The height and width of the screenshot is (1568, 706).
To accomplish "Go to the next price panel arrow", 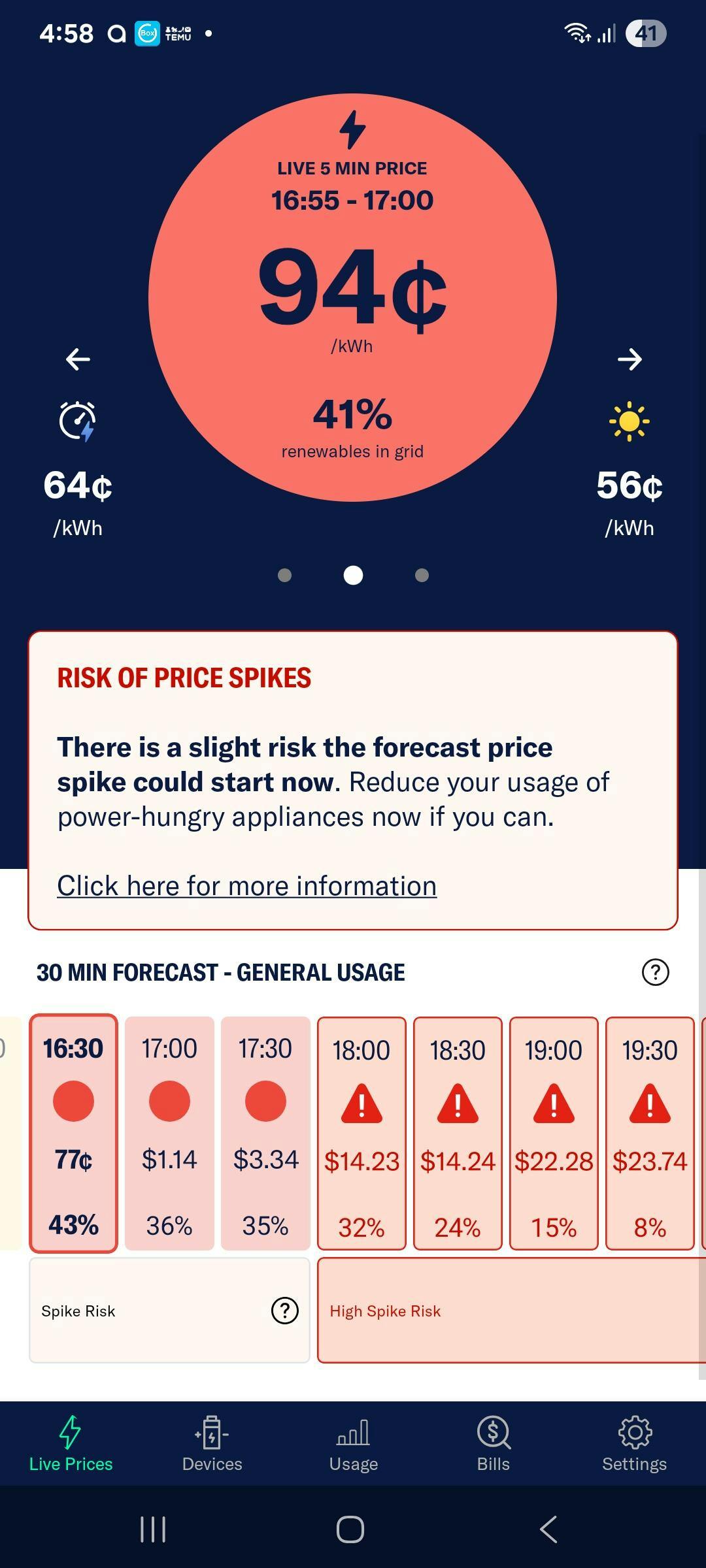I will click(x=630, y=359).
